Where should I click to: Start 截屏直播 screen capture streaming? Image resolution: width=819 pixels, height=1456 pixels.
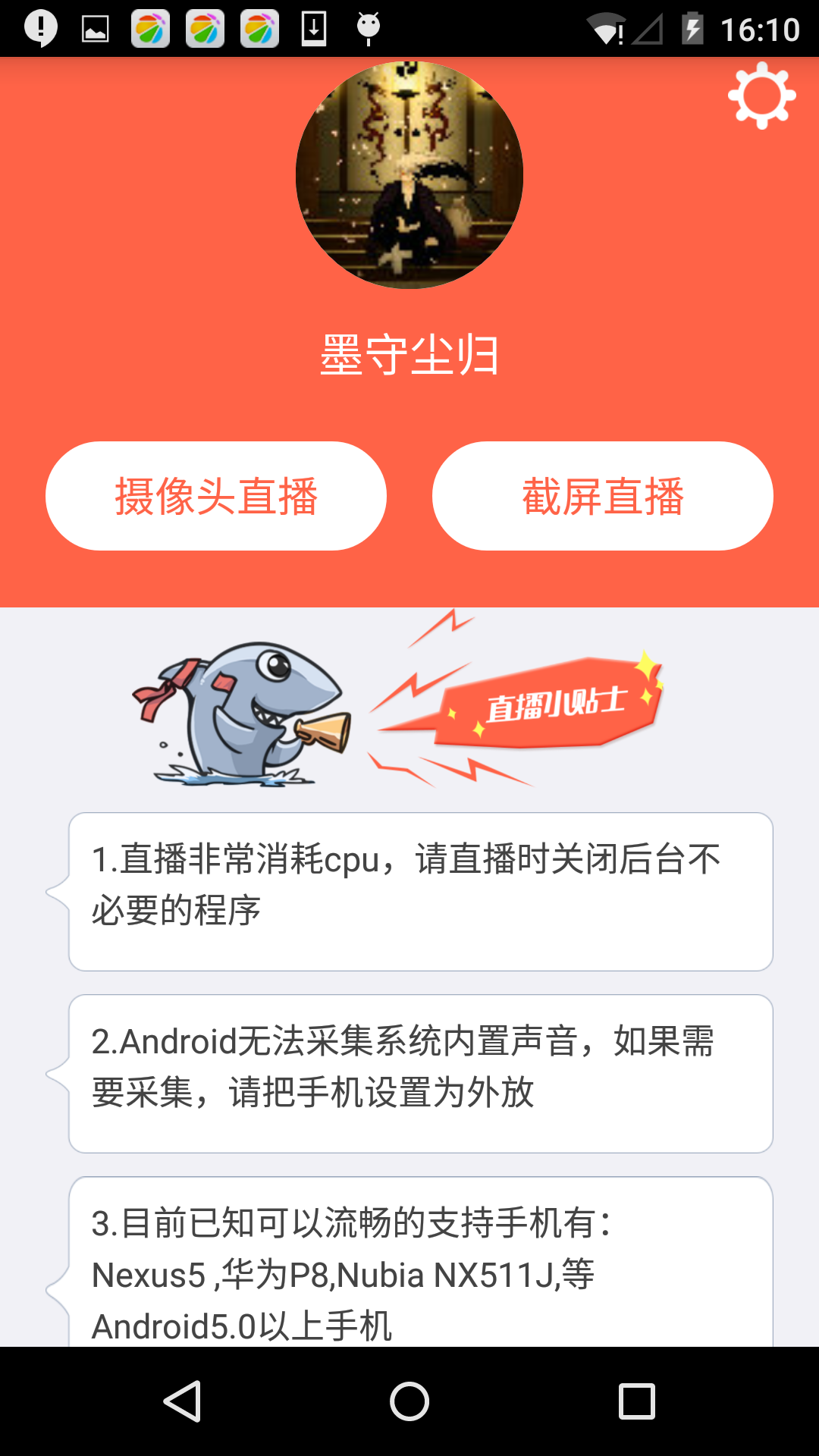(603, 495)
